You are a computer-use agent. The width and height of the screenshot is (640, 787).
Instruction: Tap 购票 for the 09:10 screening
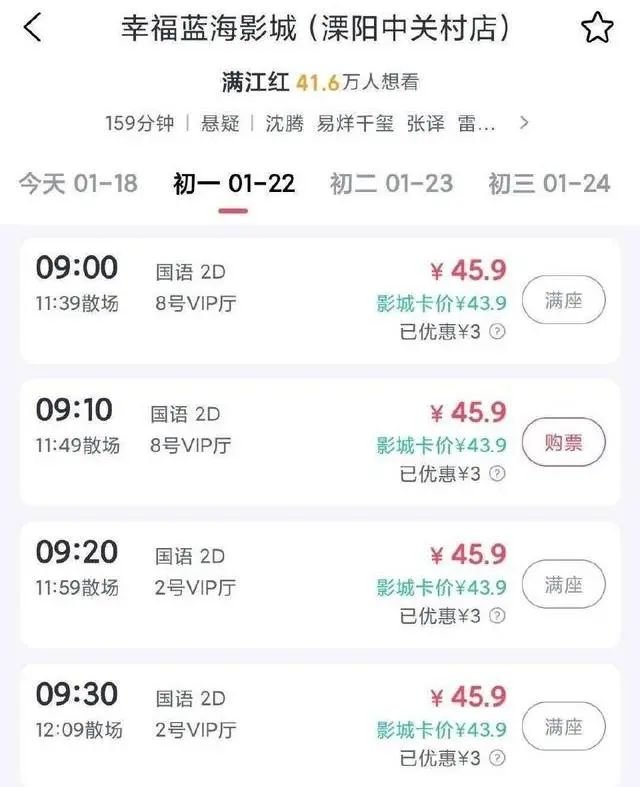pyautogui.click(x=564, y=443)
